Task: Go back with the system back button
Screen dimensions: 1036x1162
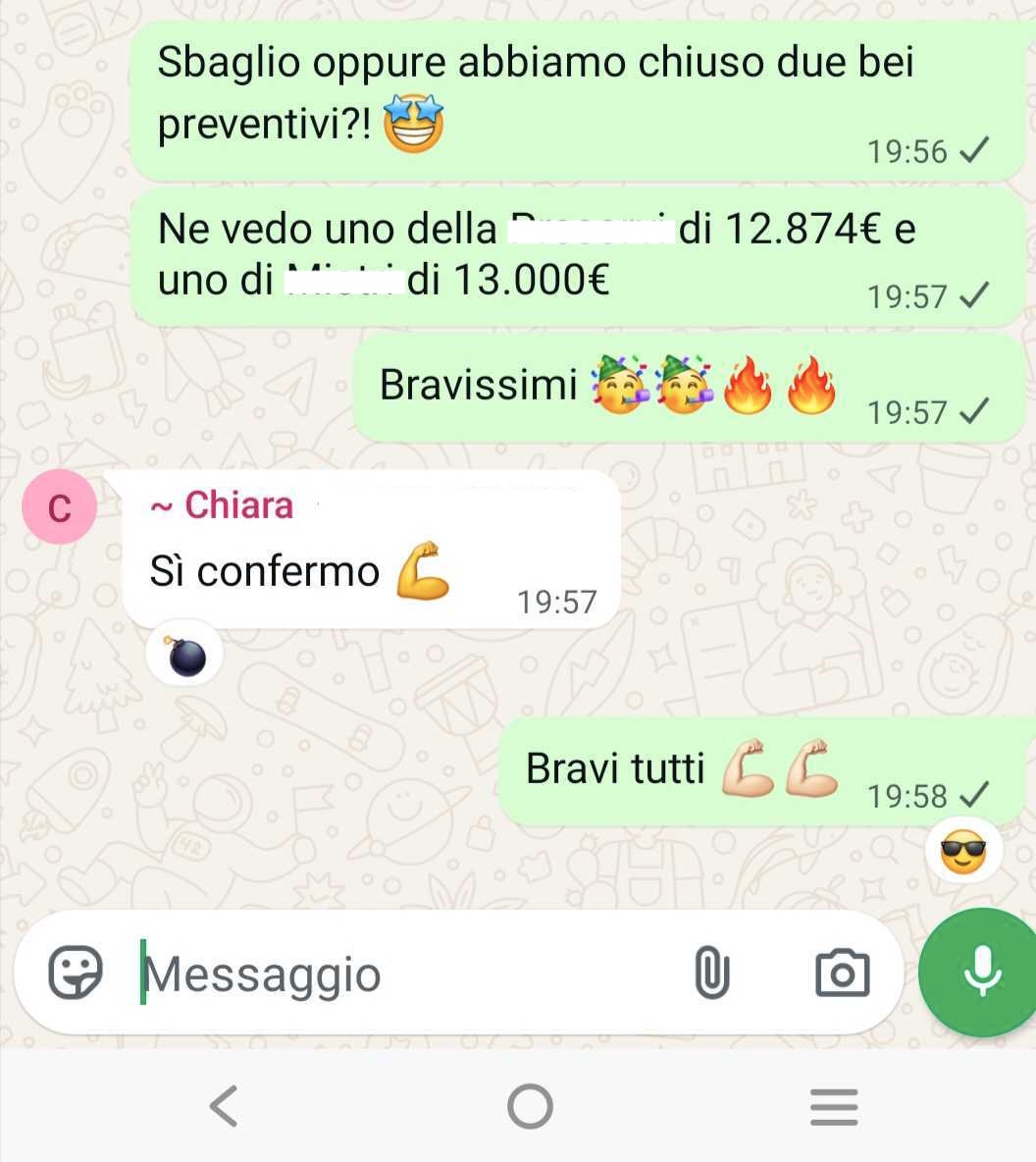Action: click(224, 1106)
